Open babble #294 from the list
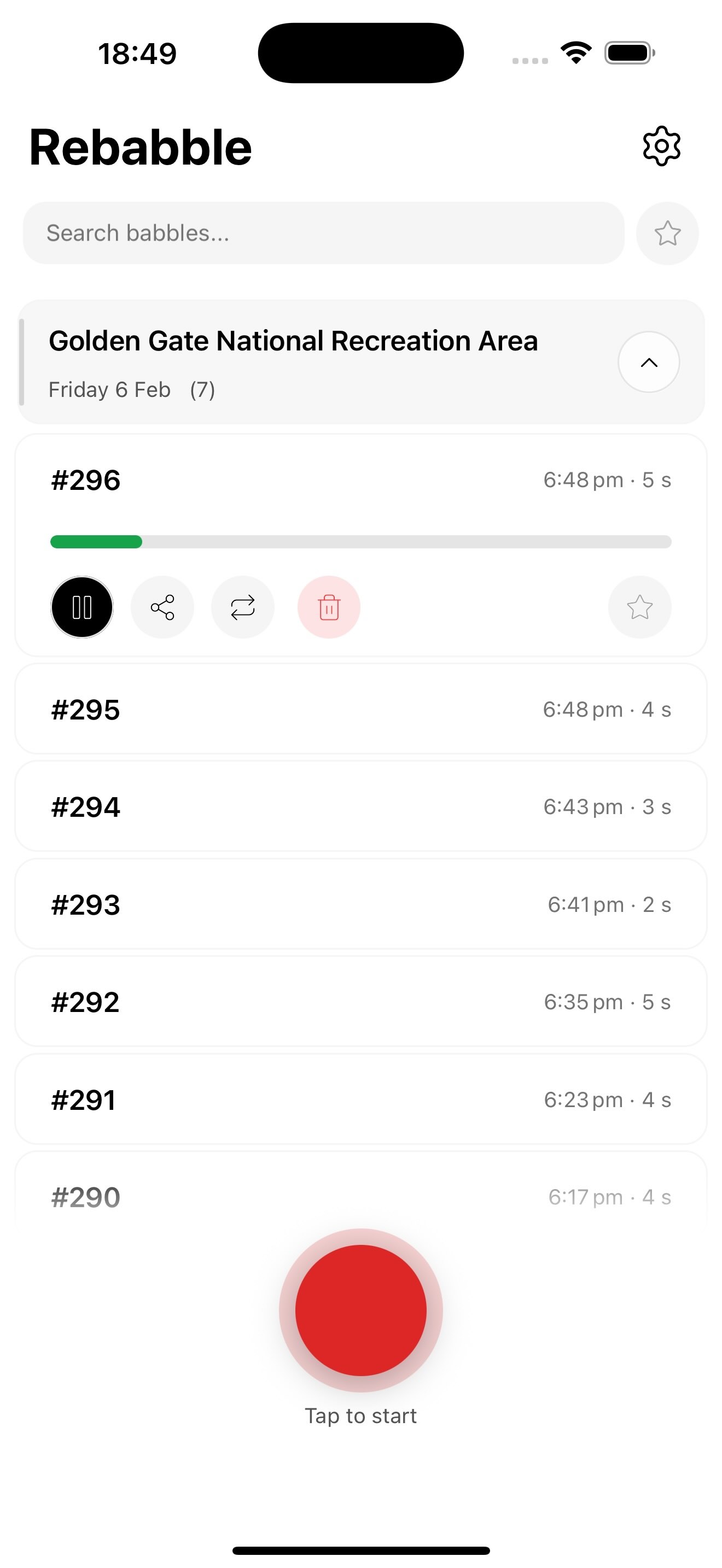This screenshot has width=722, height=1568. click(x=361, y=806)
